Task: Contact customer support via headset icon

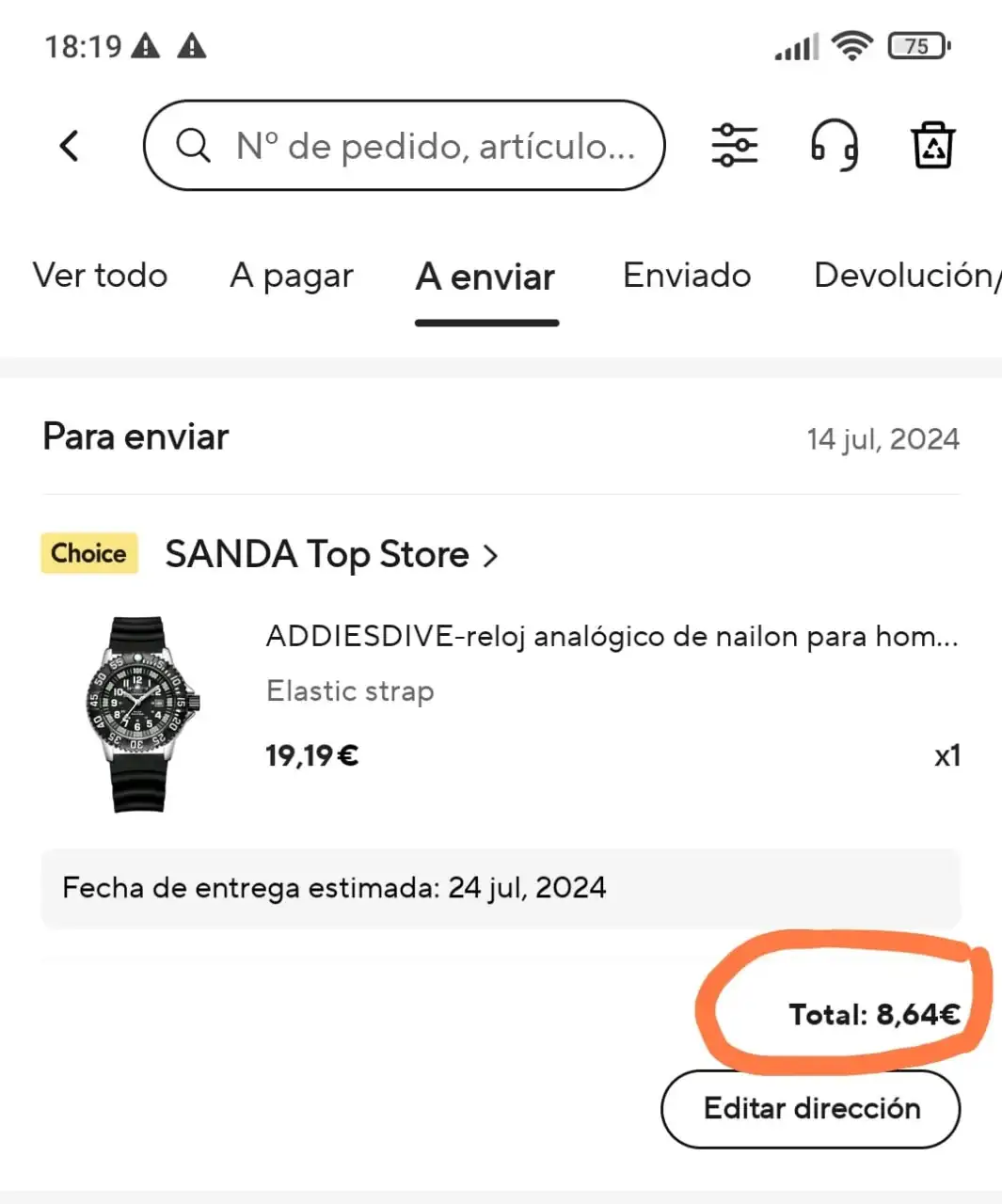Action: pos(834,146)
